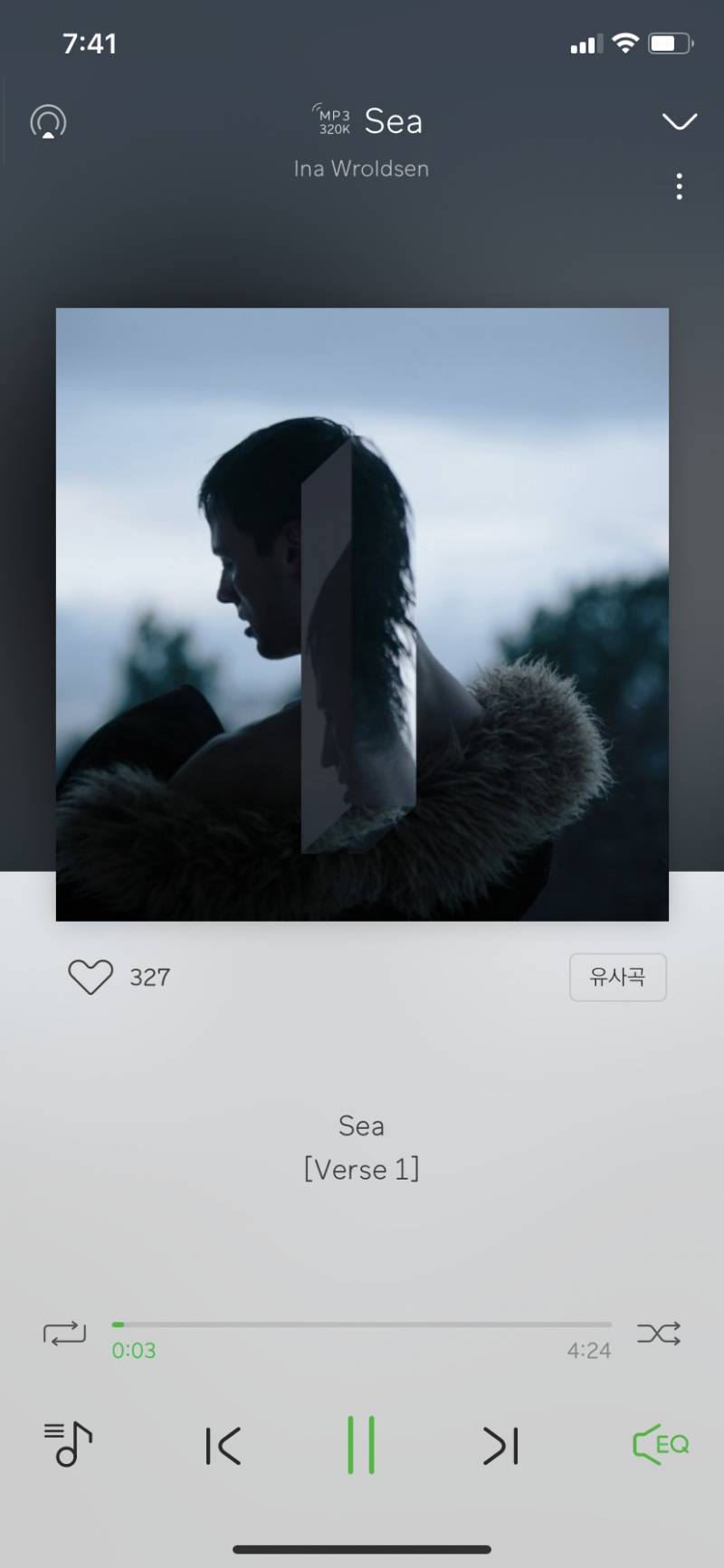Screen dimensions: 724x1568
Task: Toggle repeat mode
Action: [x=64, y=1334]
